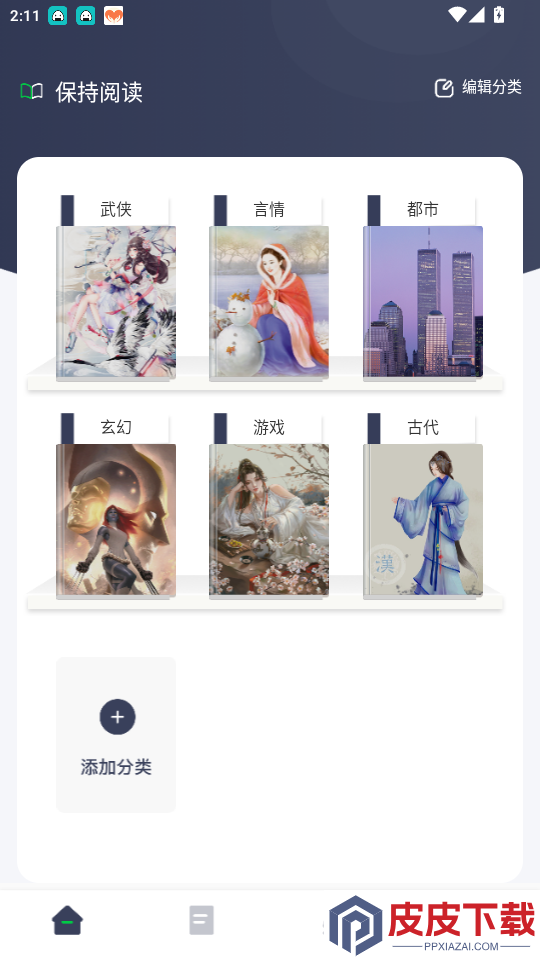Open the 古代 book category
Screen dimensions: 540x960
(422, 506)
